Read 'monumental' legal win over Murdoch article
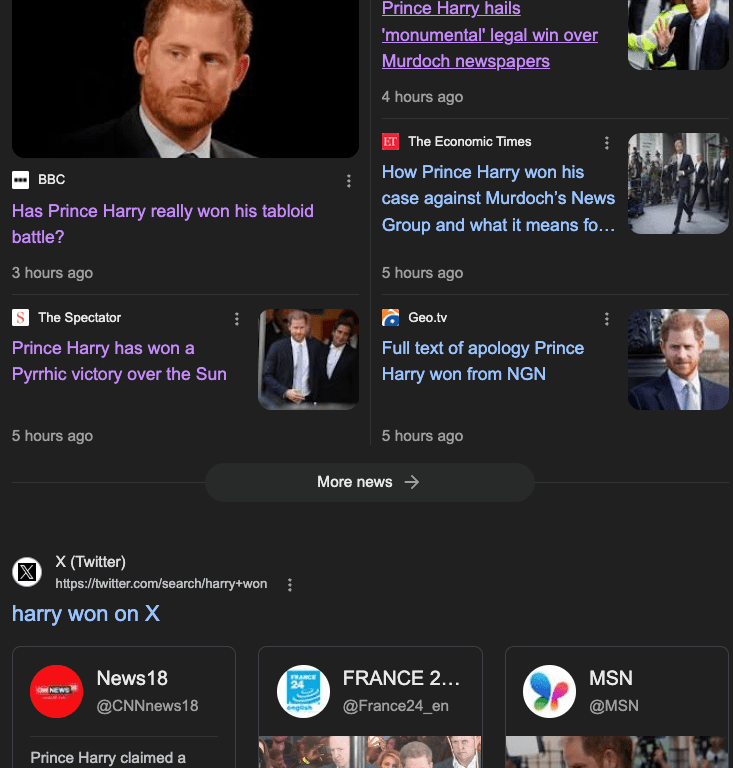 pyautogui.click(x=489, y=35)
